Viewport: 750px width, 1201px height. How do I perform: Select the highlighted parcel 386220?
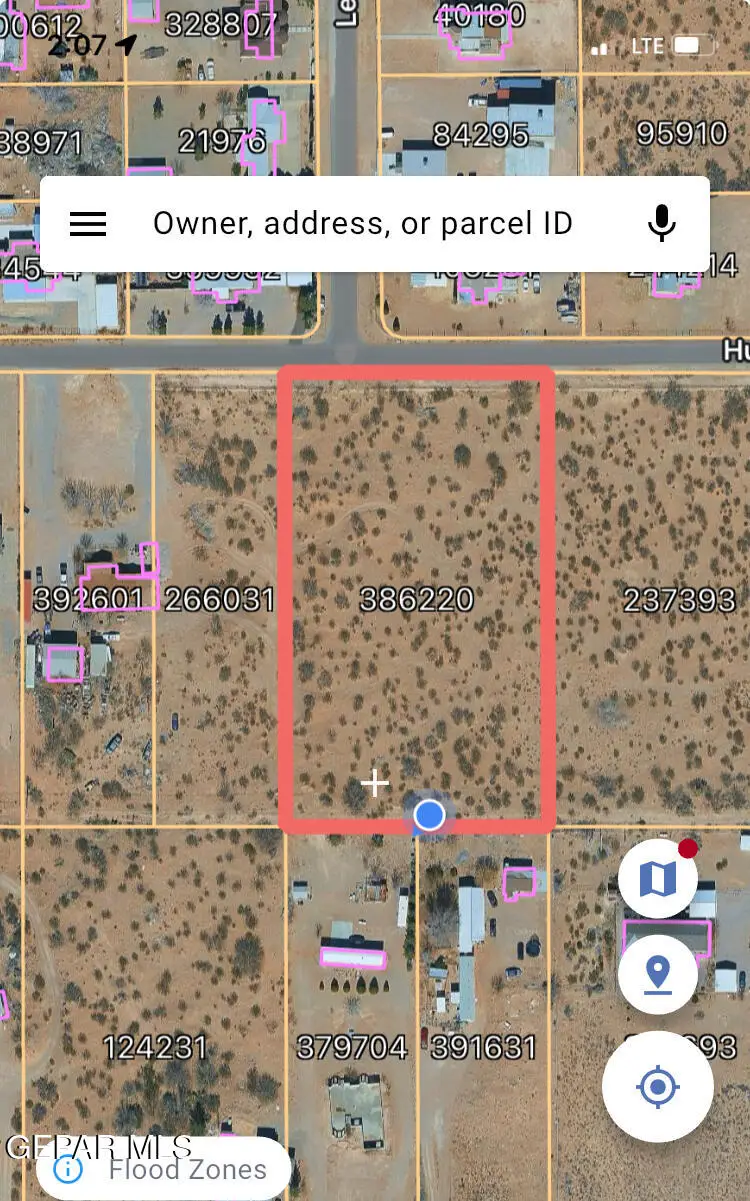click(x=417, y=602)
